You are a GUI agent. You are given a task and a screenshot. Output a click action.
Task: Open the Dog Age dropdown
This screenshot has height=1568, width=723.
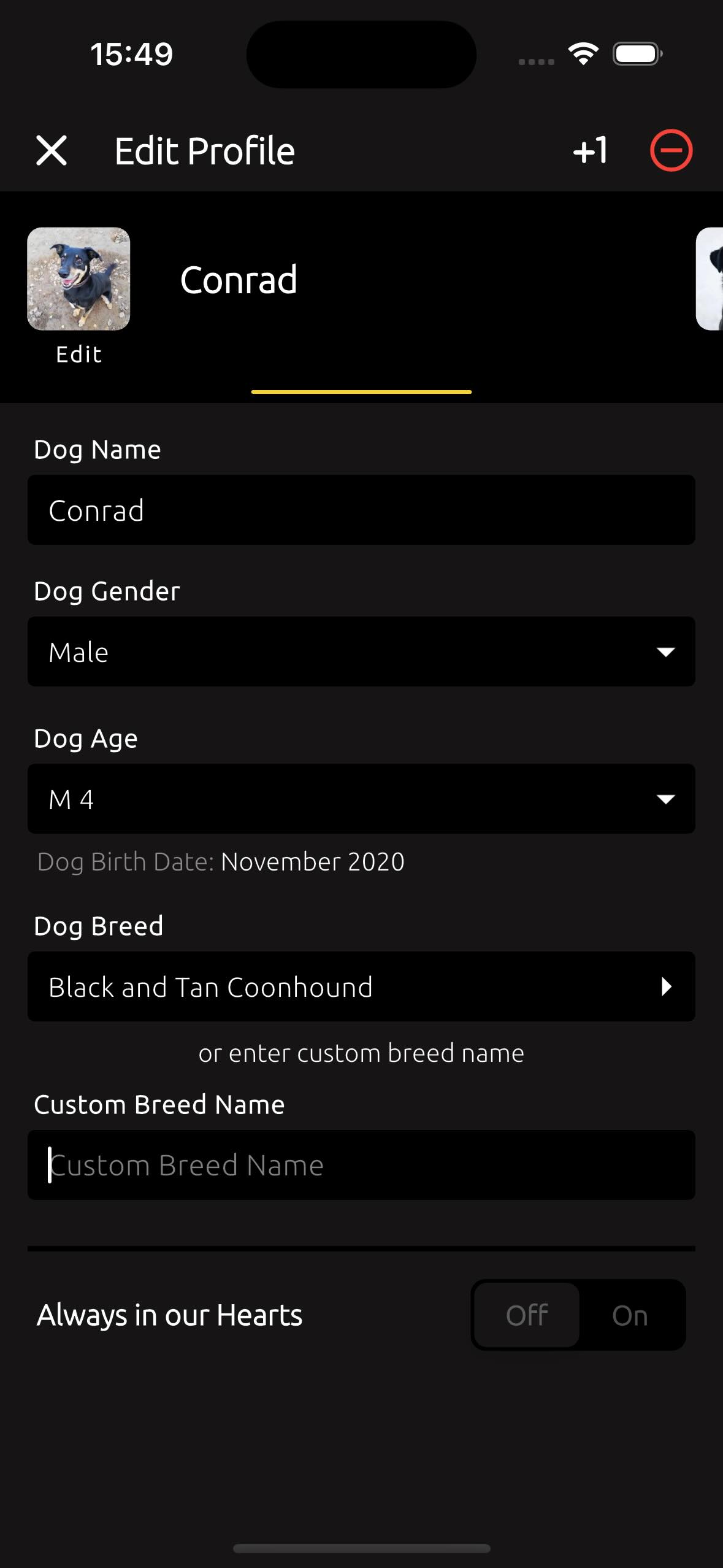361,799
